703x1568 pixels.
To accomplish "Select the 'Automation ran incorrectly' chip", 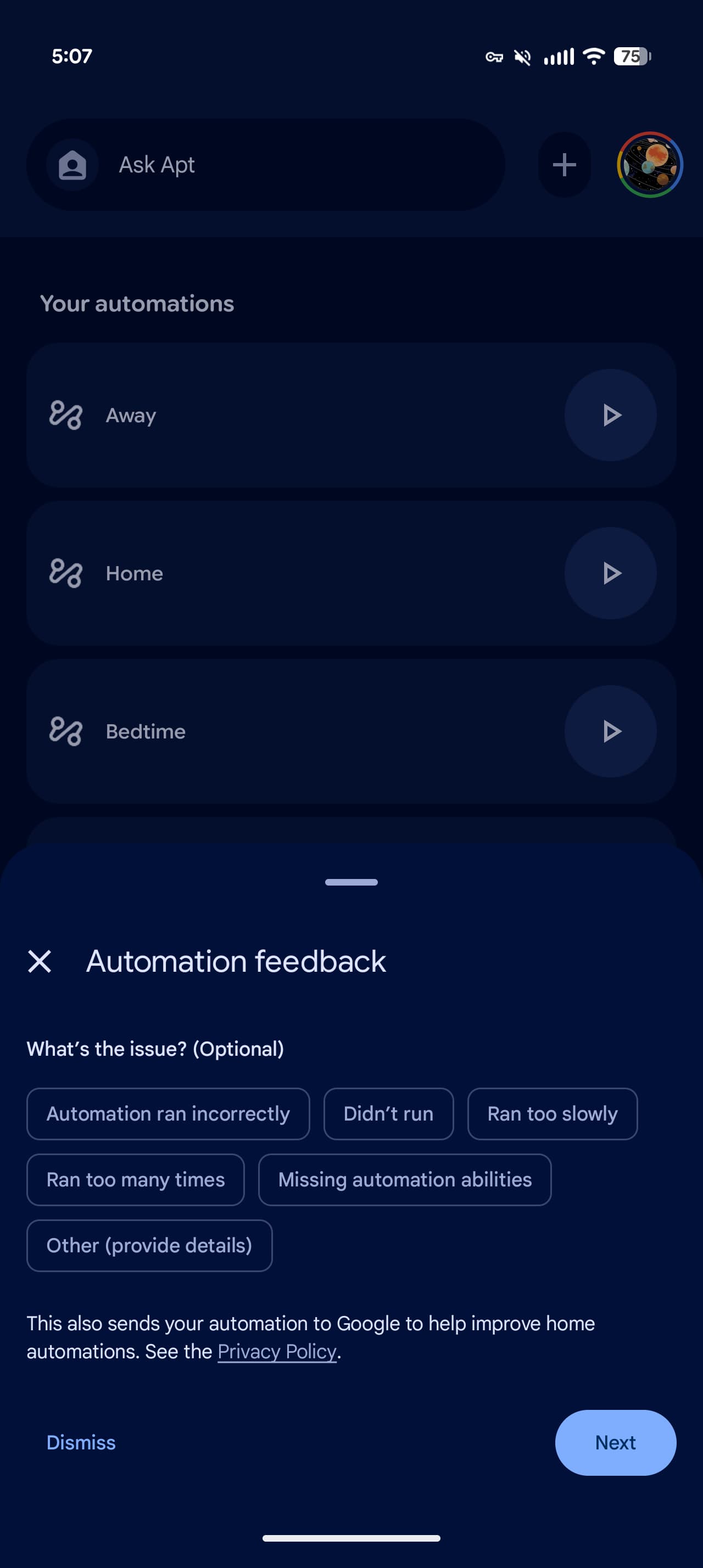I will point(168,1113).
